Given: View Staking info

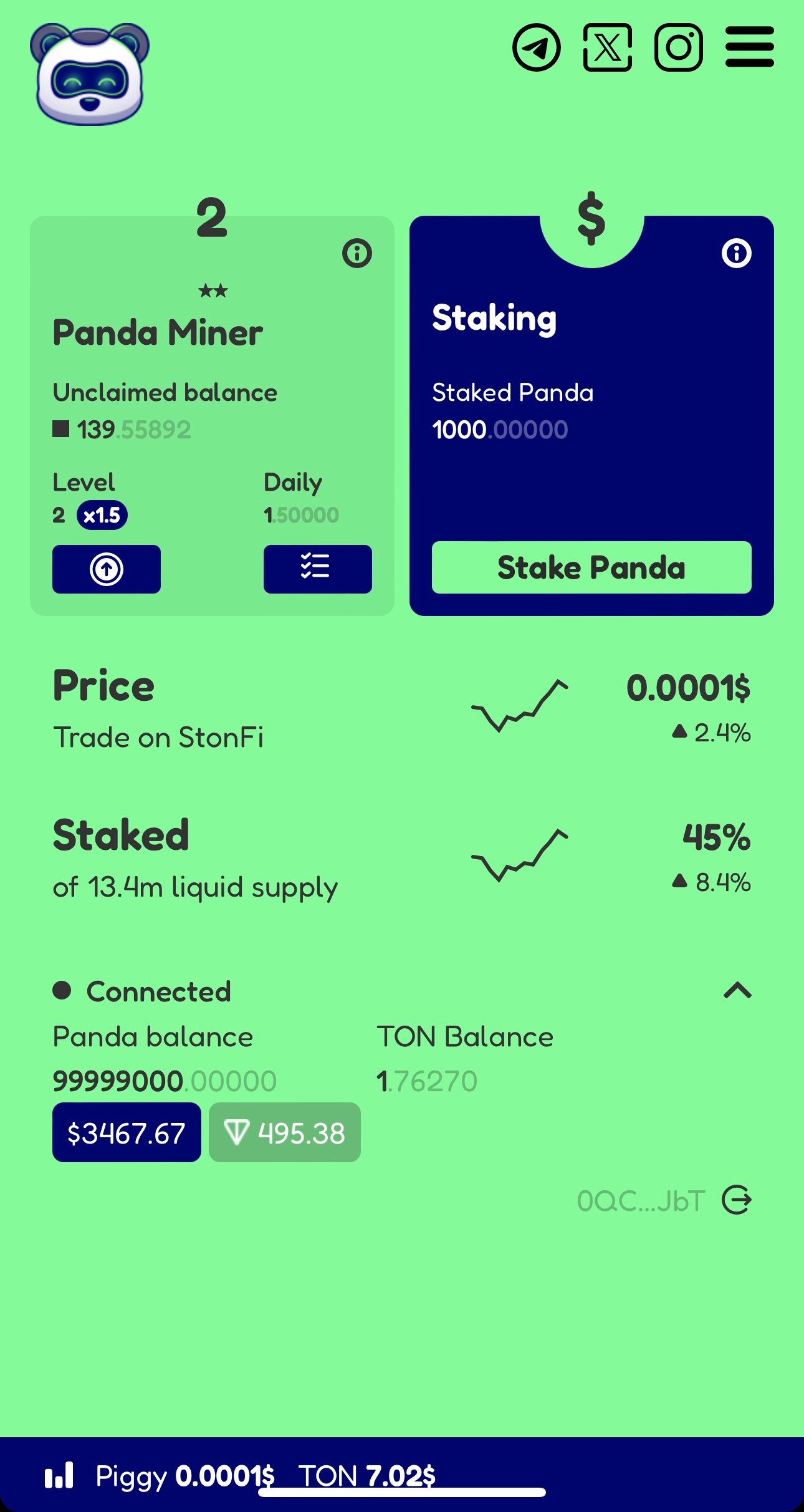Looking at the screenshot, I should 736,253.
